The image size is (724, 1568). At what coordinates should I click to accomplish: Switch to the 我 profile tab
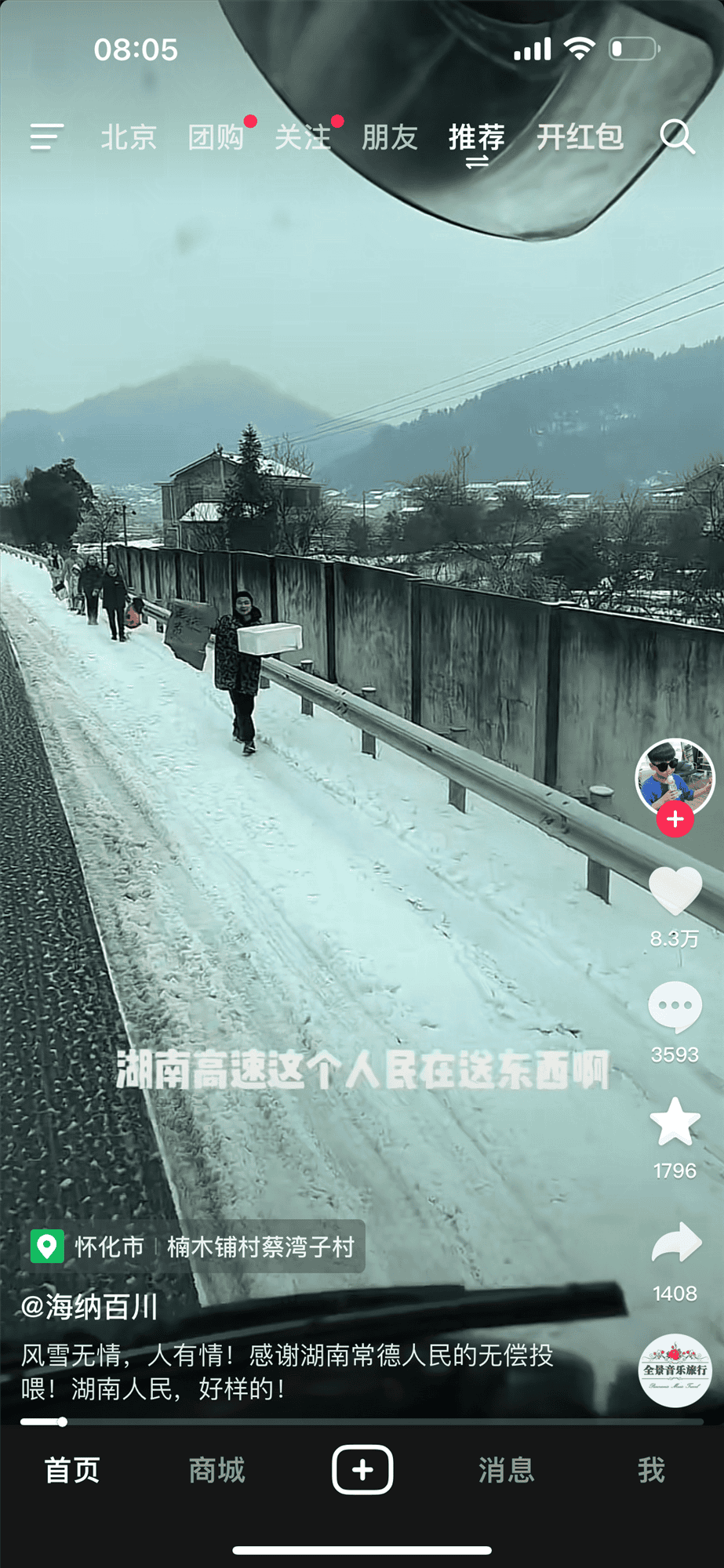[651, 1470]
